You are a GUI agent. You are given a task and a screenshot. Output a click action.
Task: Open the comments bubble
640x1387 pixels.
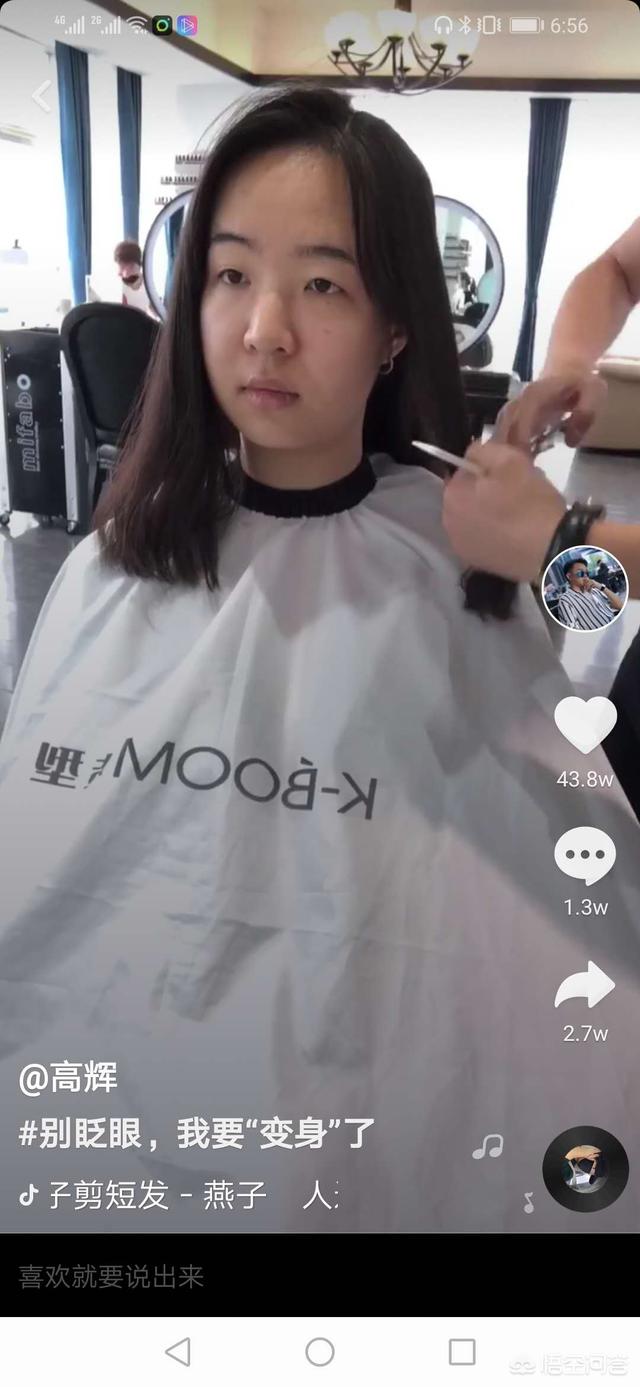(x=585, y=856)
